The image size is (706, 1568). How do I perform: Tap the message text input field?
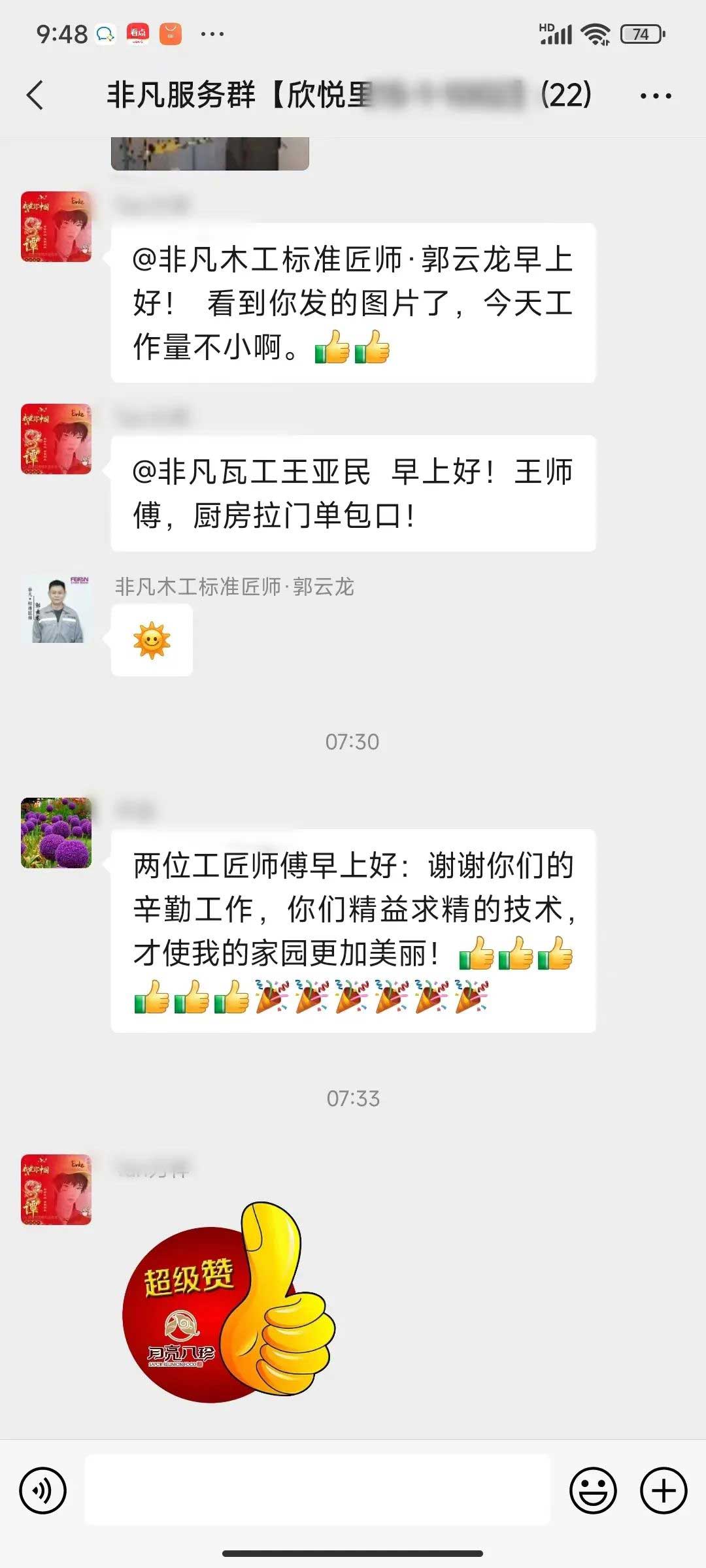[318, 1490]
